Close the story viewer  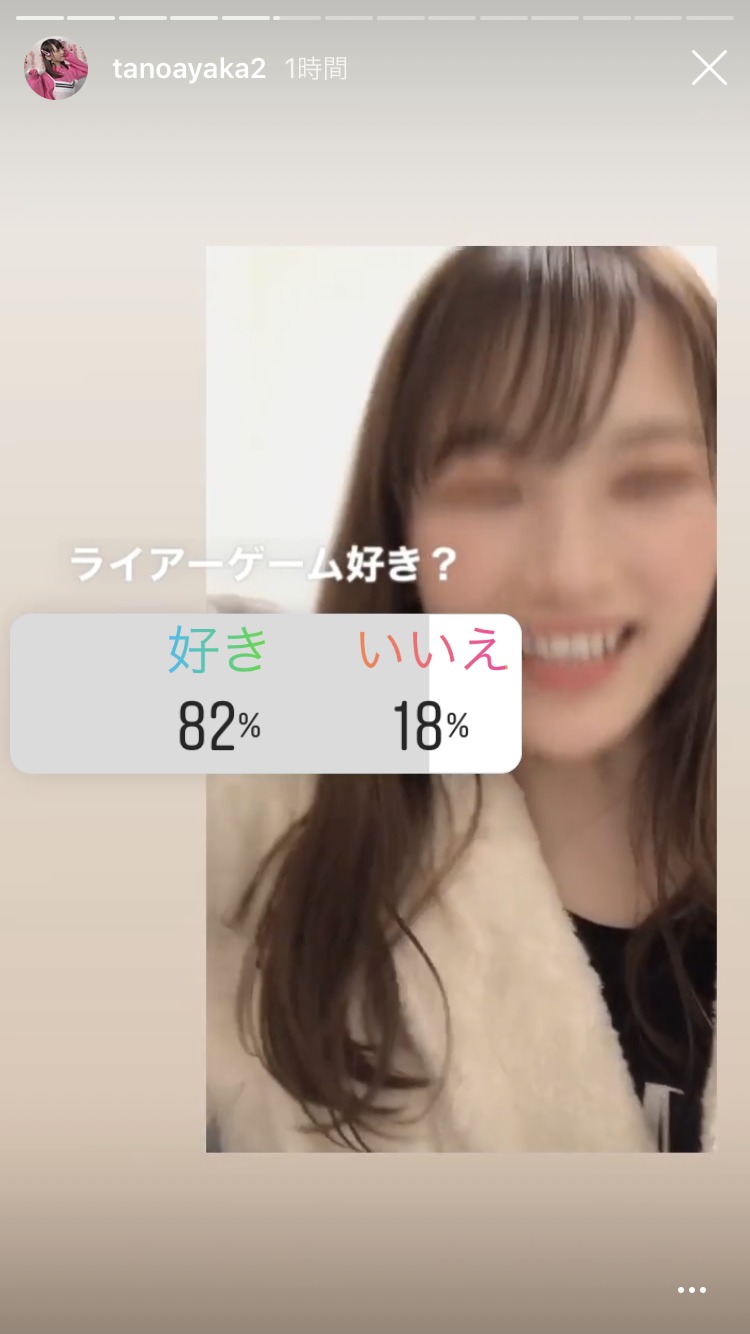click(709, 68)
